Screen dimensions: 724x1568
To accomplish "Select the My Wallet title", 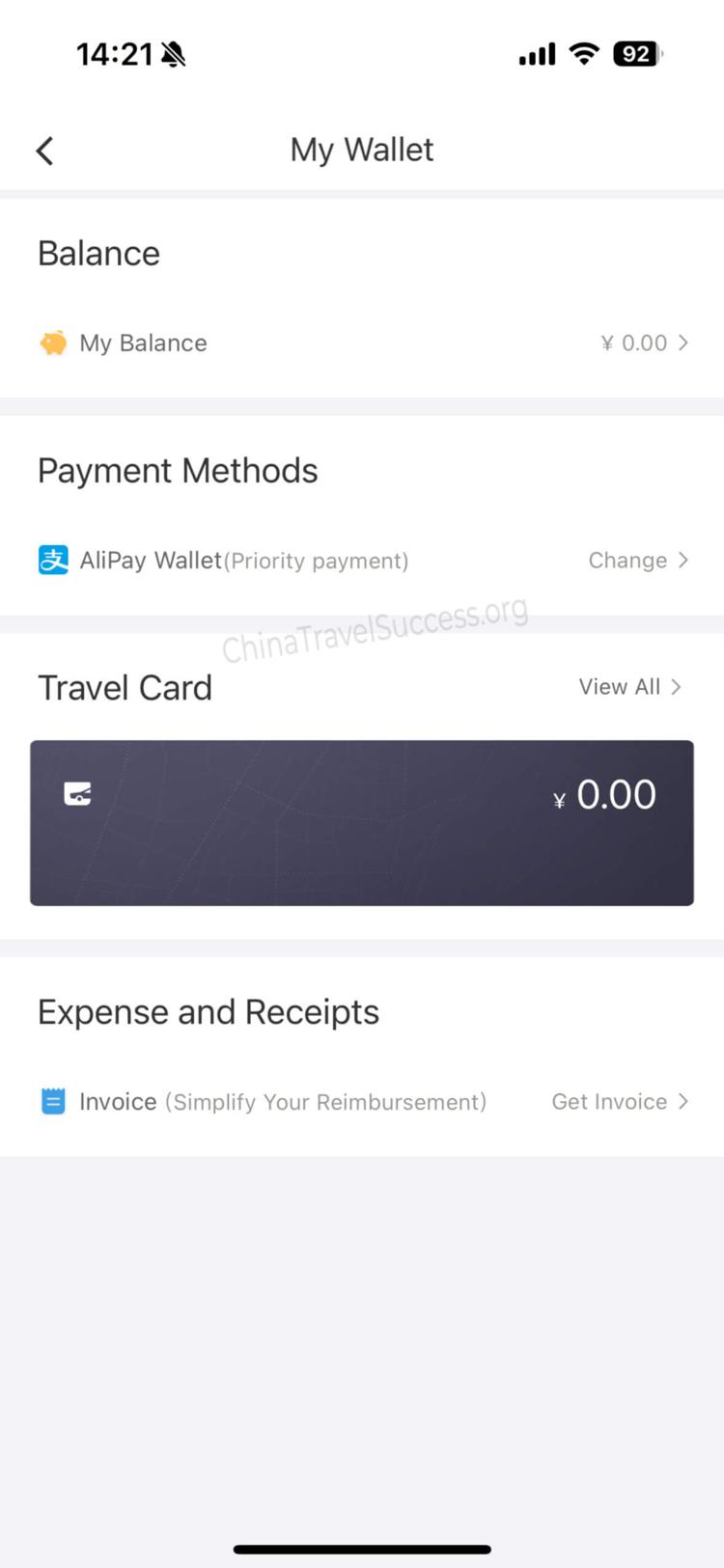I will (361, 150).
